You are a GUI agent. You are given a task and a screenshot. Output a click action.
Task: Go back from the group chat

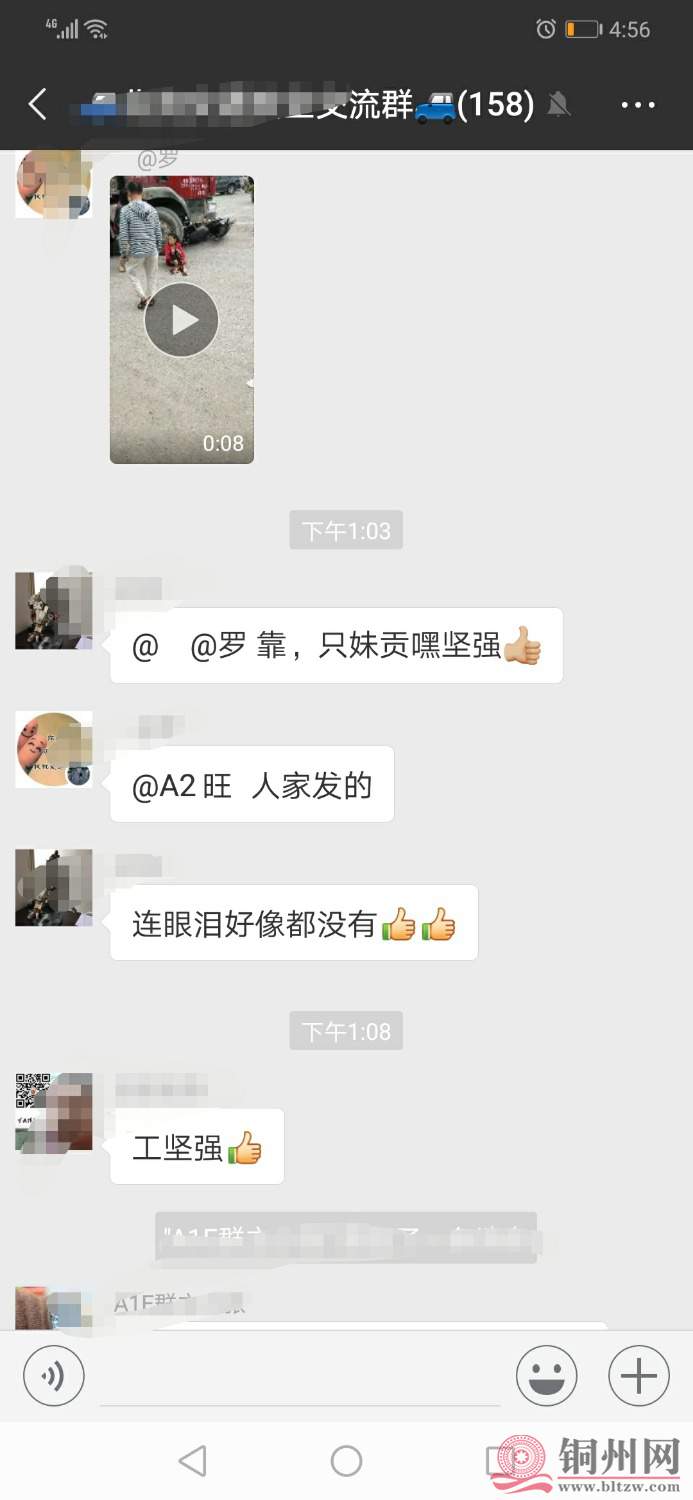coord(38,104)
